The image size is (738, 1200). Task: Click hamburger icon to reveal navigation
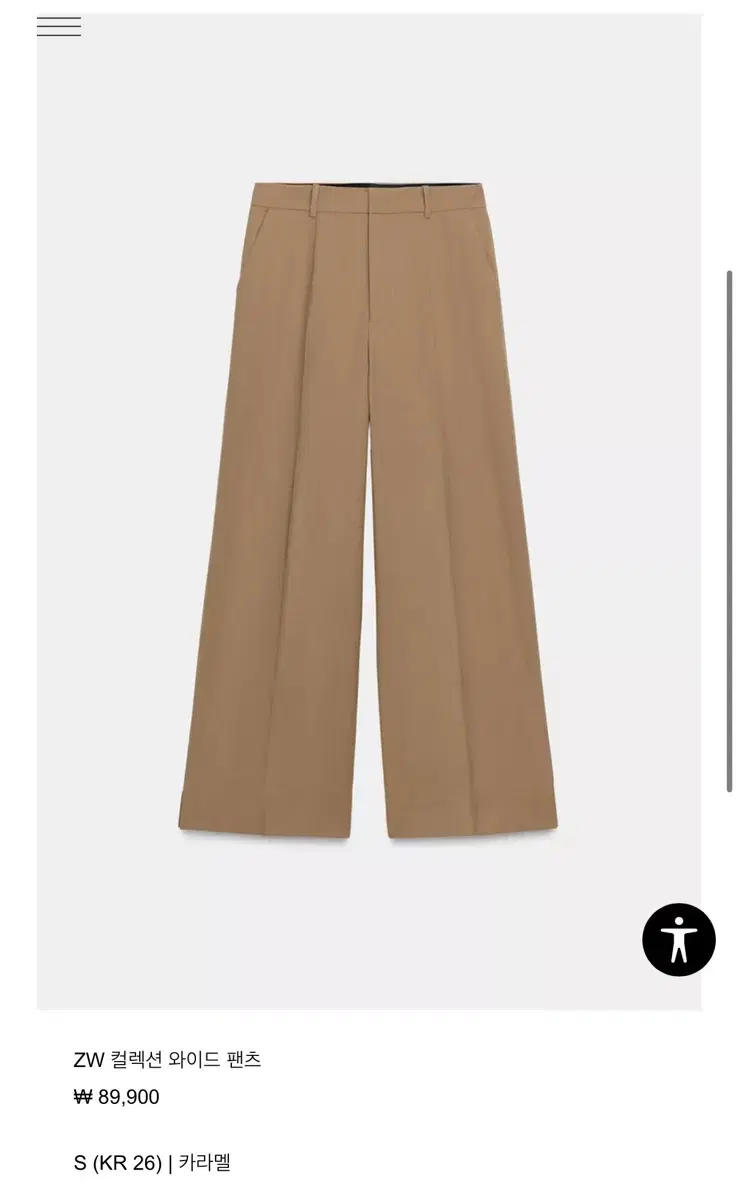[60, 26]
